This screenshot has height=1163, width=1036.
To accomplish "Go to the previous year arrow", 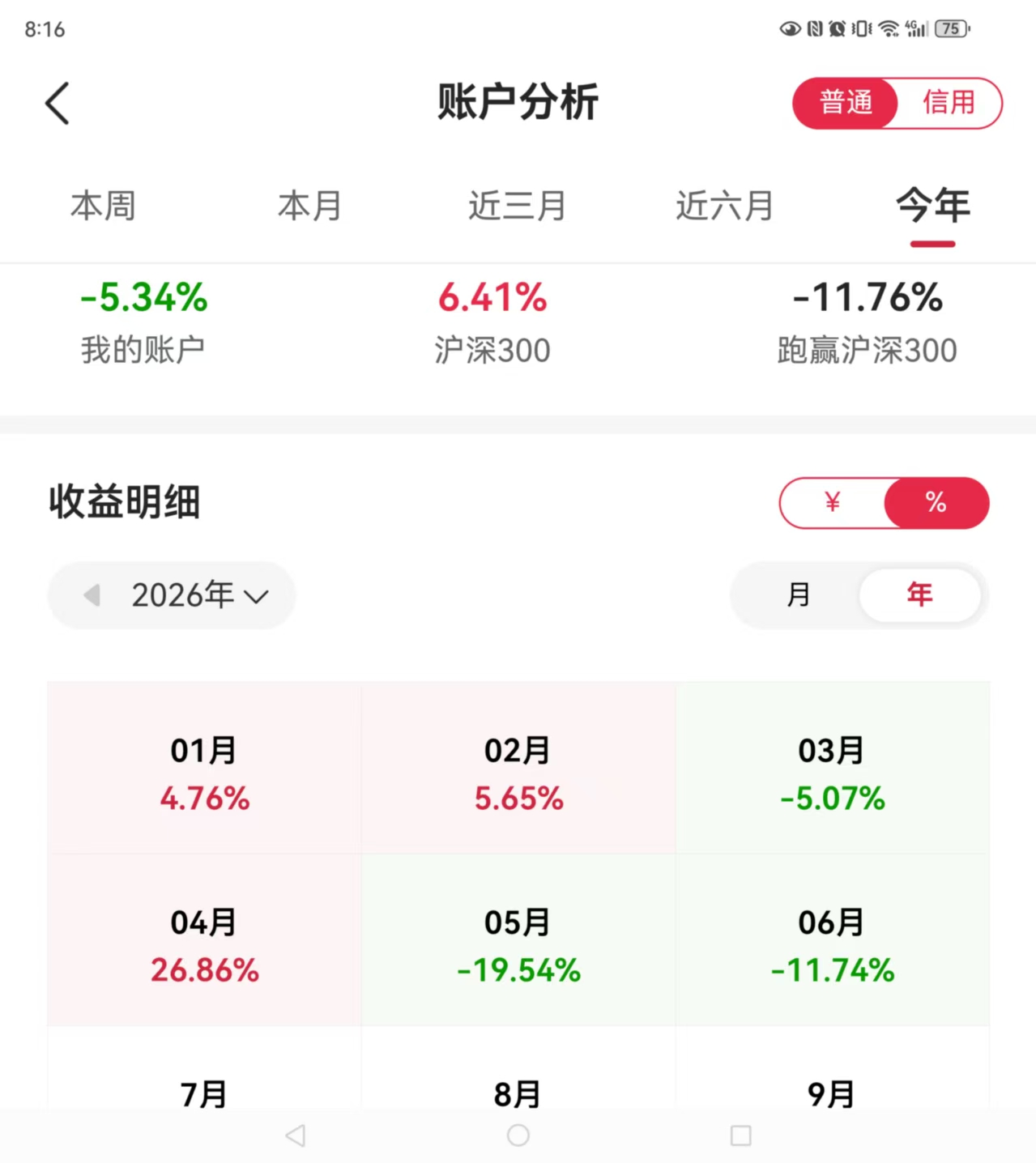I will coord(92,595).
